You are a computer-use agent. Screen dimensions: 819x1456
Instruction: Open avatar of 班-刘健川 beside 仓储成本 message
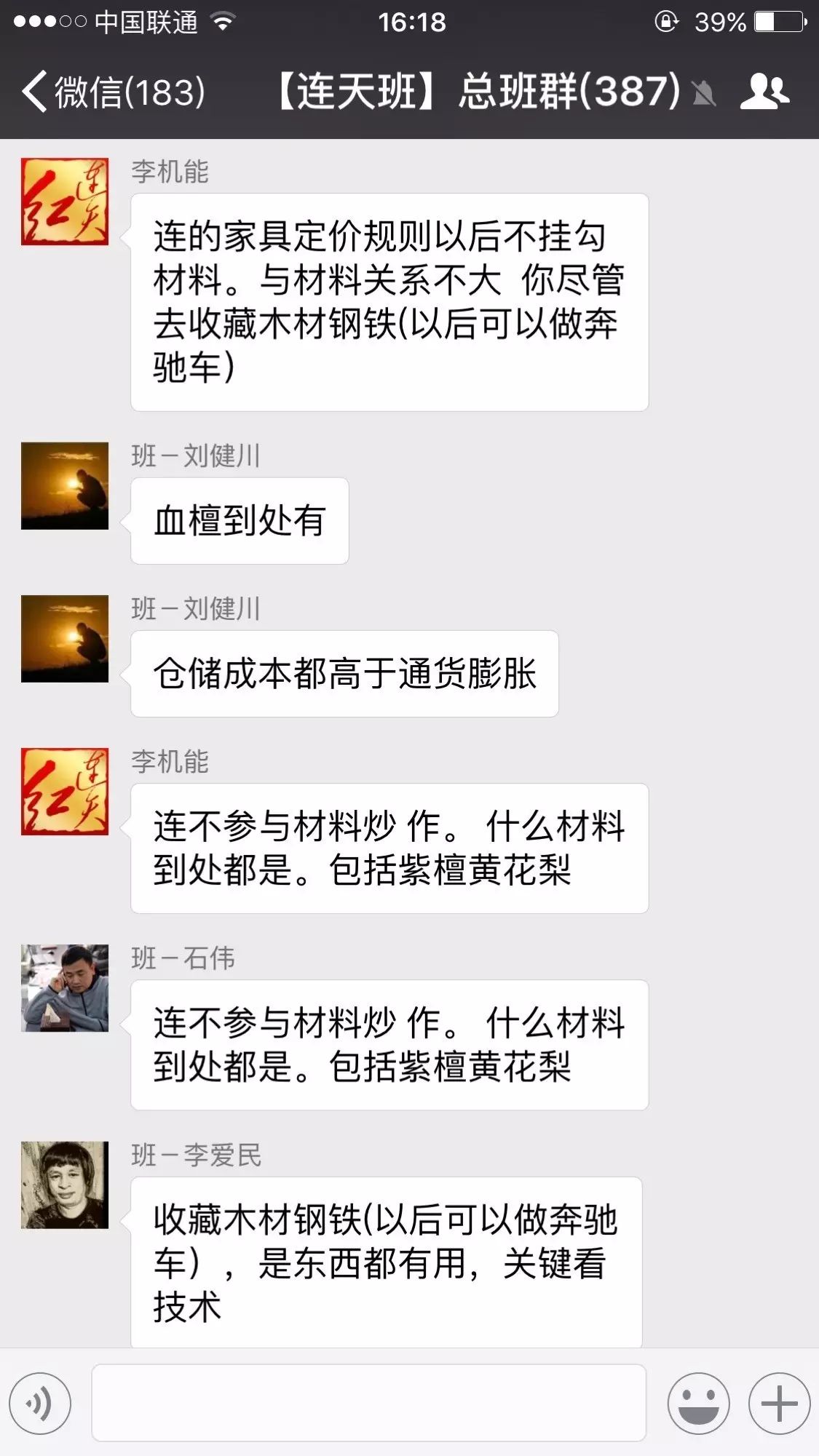tap(65, 638)
